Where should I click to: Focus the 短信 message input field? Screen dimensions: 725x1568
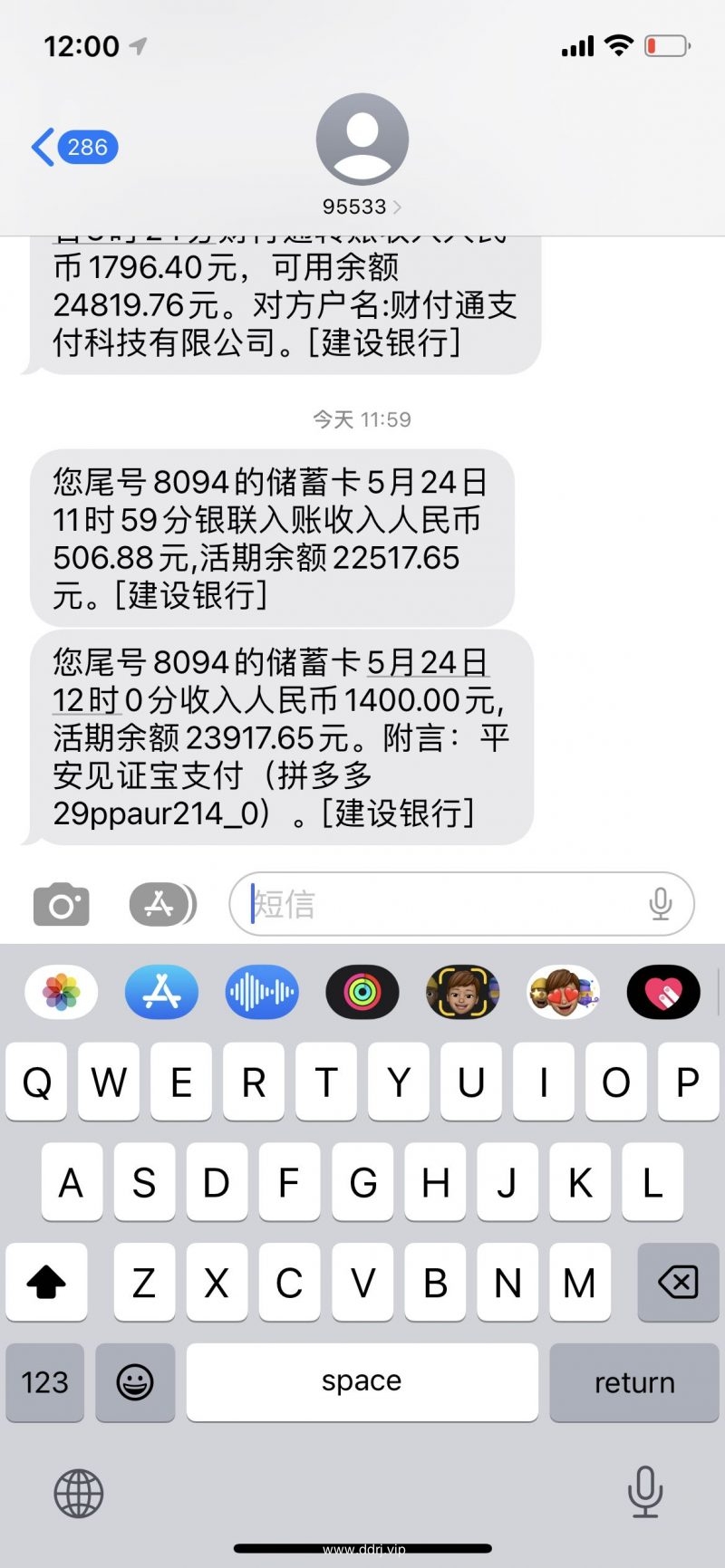tap(444, 904)
